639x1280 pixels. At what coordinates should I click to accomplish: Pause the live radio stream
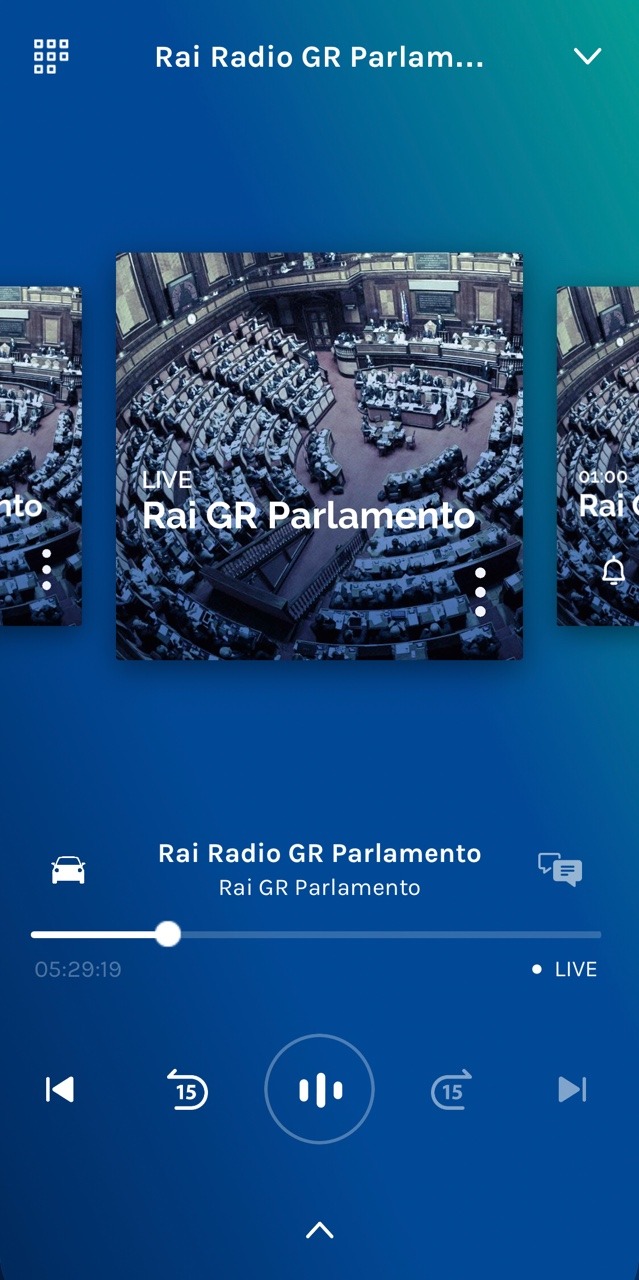pos(319,1089)
